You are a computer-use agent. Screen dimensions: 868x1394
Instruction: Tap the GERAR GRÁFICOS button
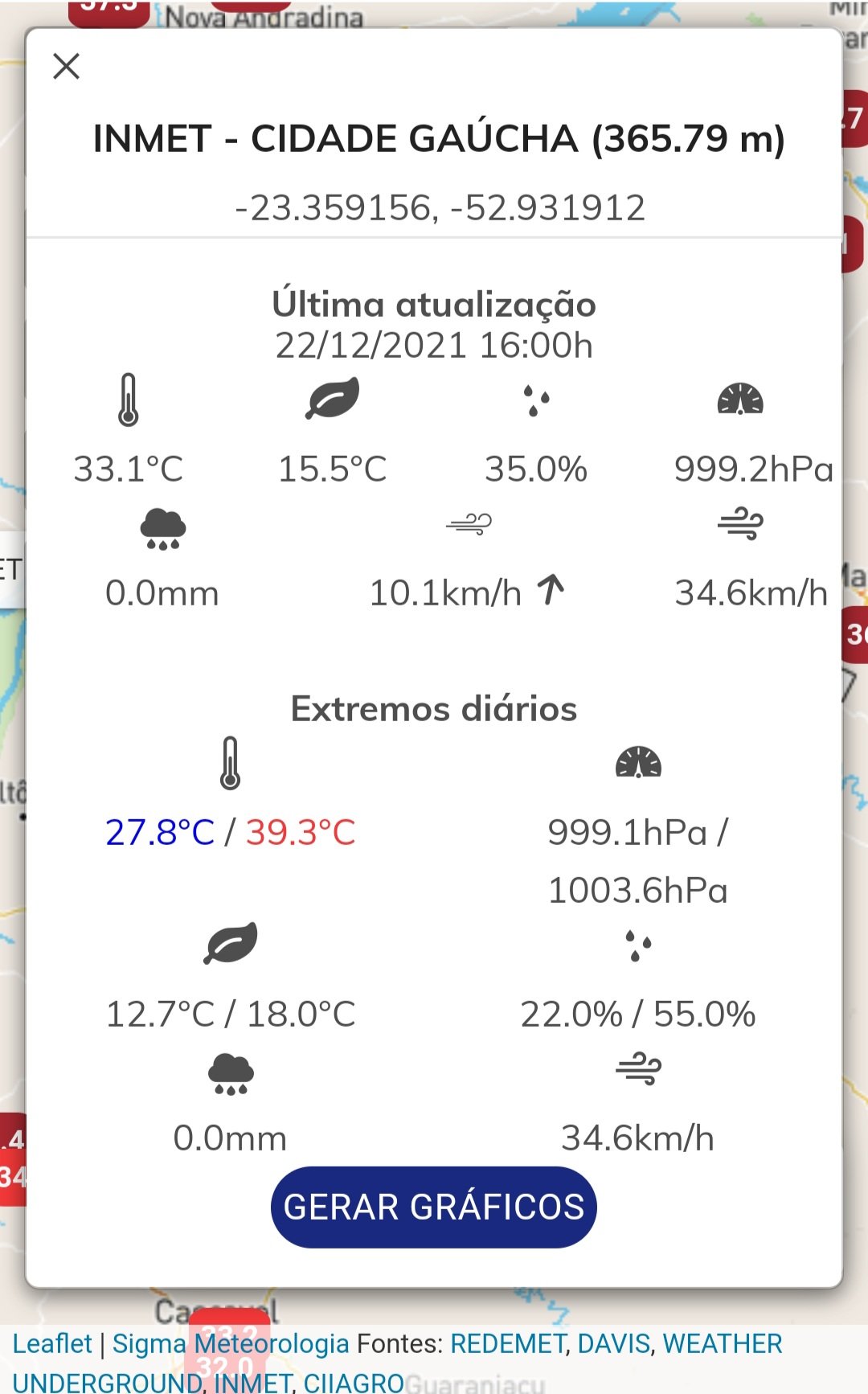[x=434, y=1207]
